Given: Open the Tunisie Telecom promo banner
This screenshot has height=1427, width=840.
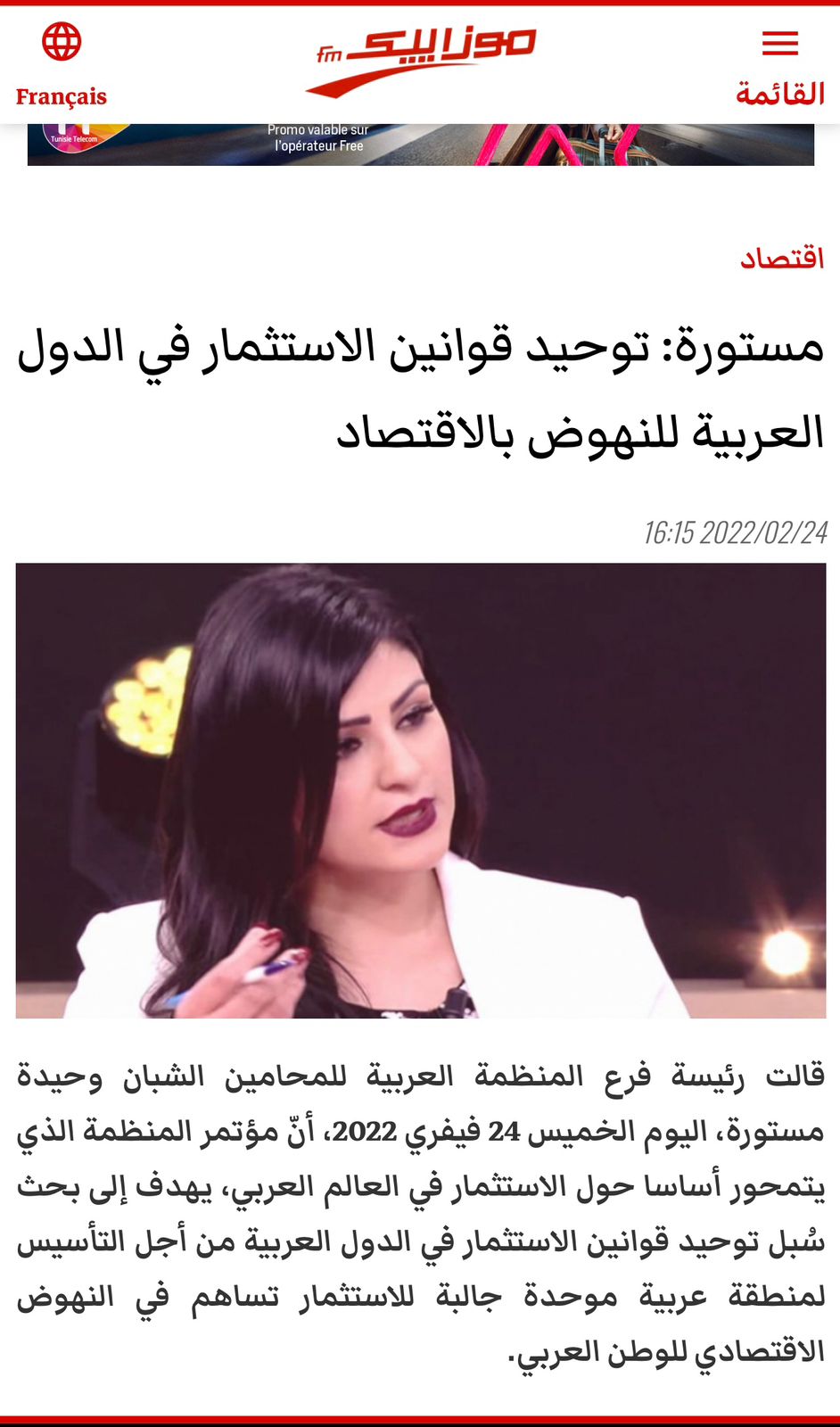Looking at the screenshot, I should tap(420, 144).
